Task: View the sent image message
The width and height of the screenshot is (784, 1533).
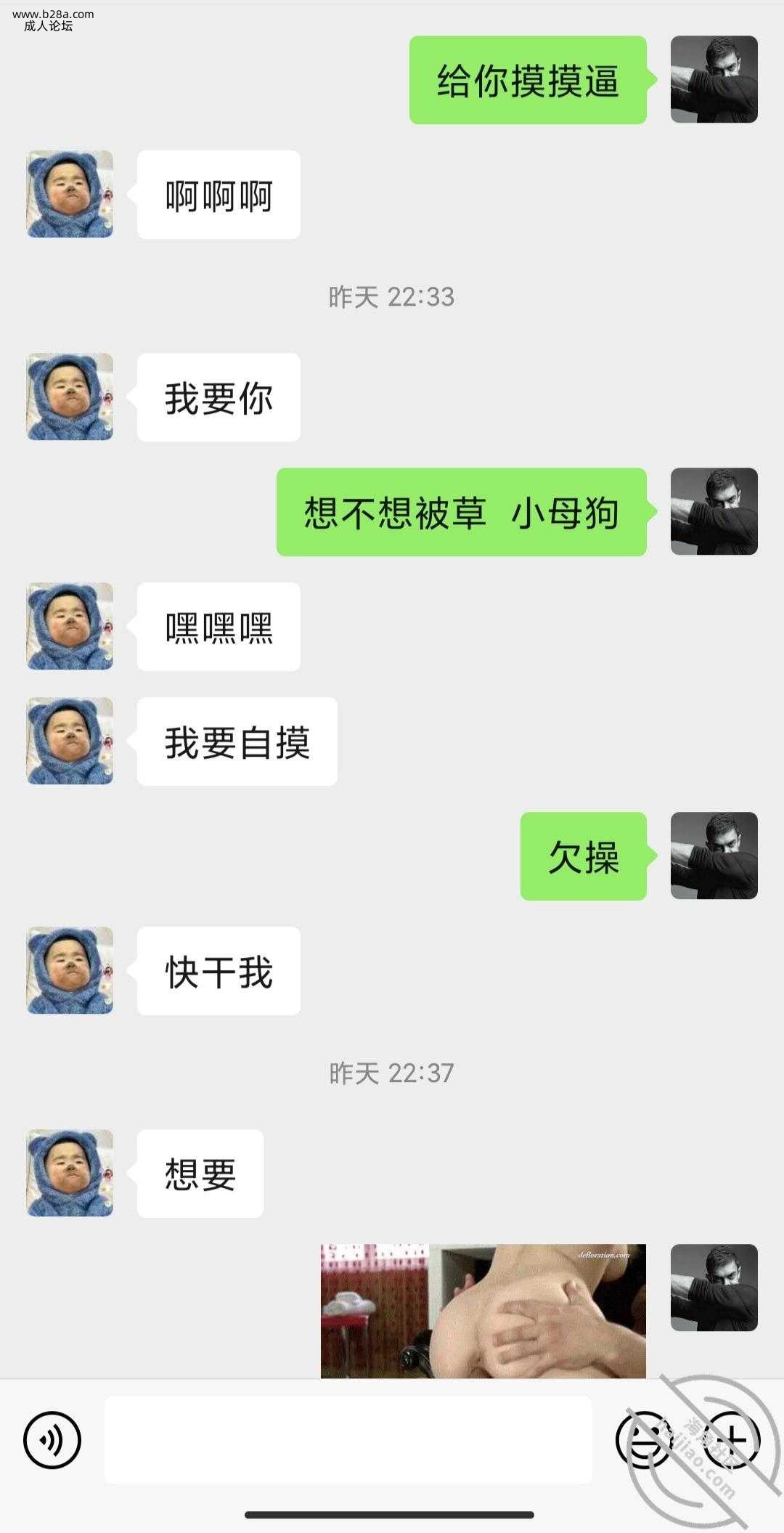Action: click(x=483, y=1310)
